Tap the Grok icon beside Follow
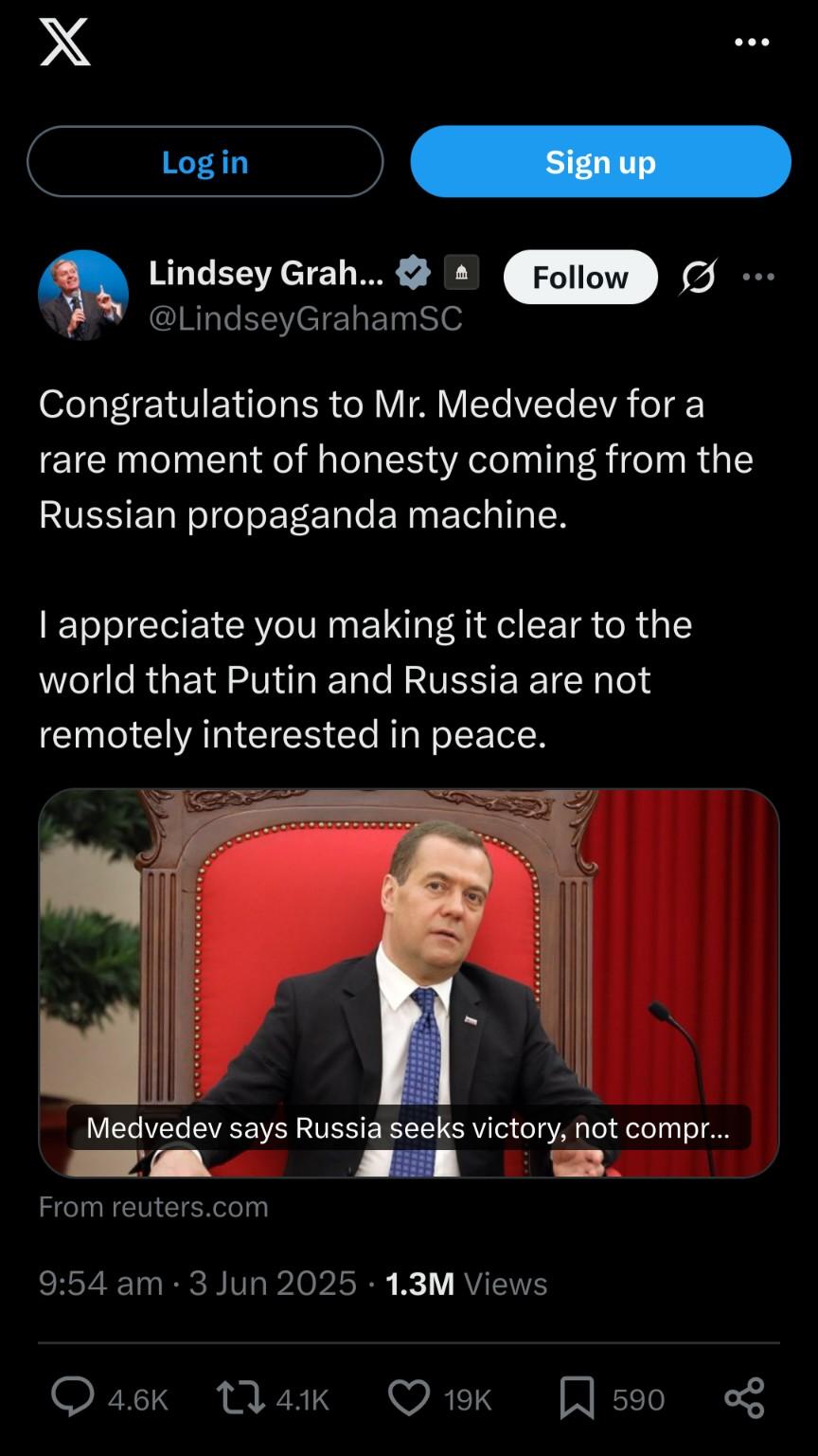818x1456 pixels. click(x=699, y=277)
